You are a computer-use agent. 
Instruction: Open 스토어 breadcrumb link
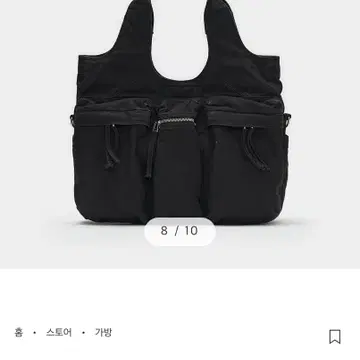point(59,332)
